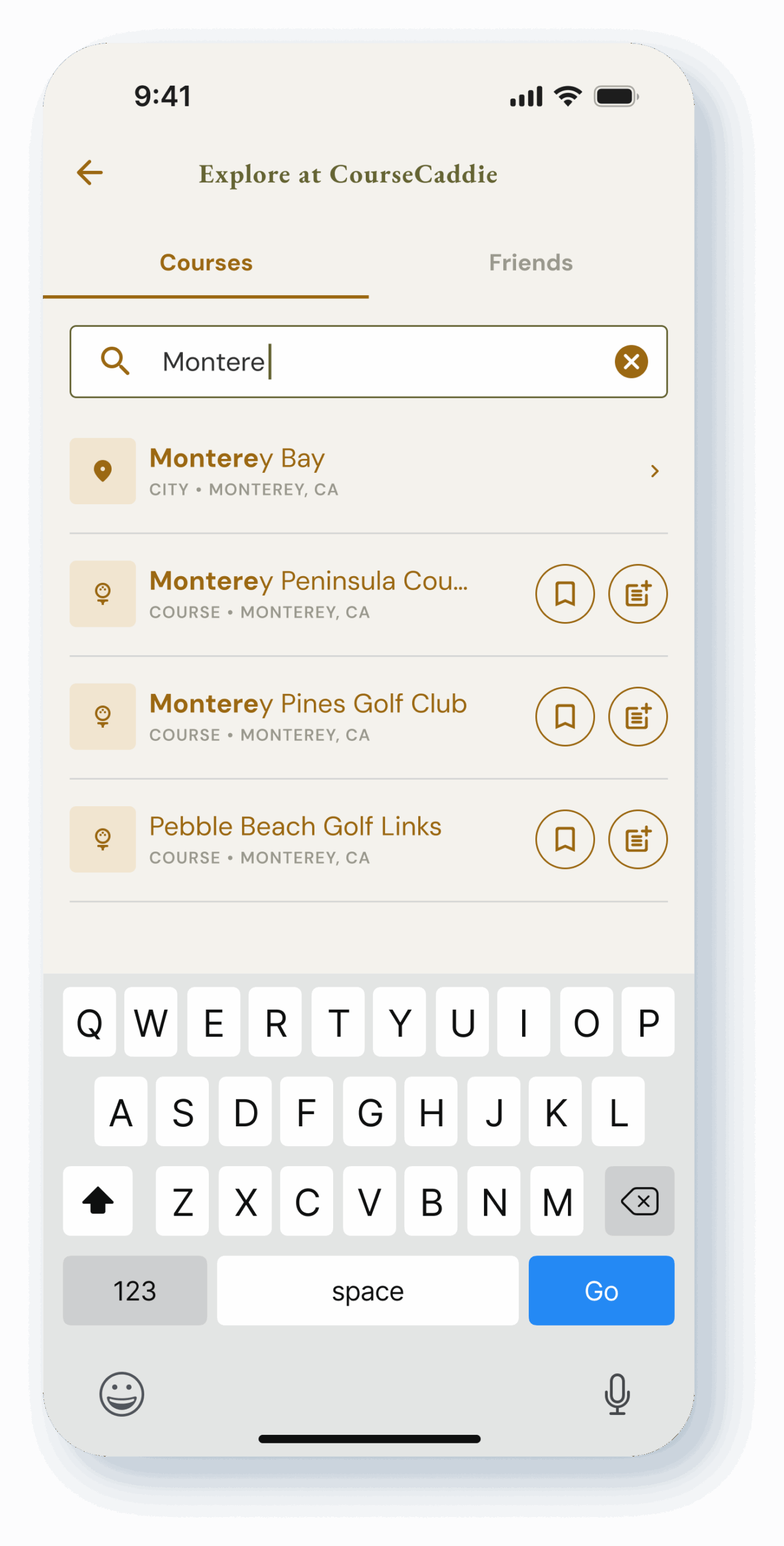
Task: Hit the blue Go key
Action: [601, 1290]
